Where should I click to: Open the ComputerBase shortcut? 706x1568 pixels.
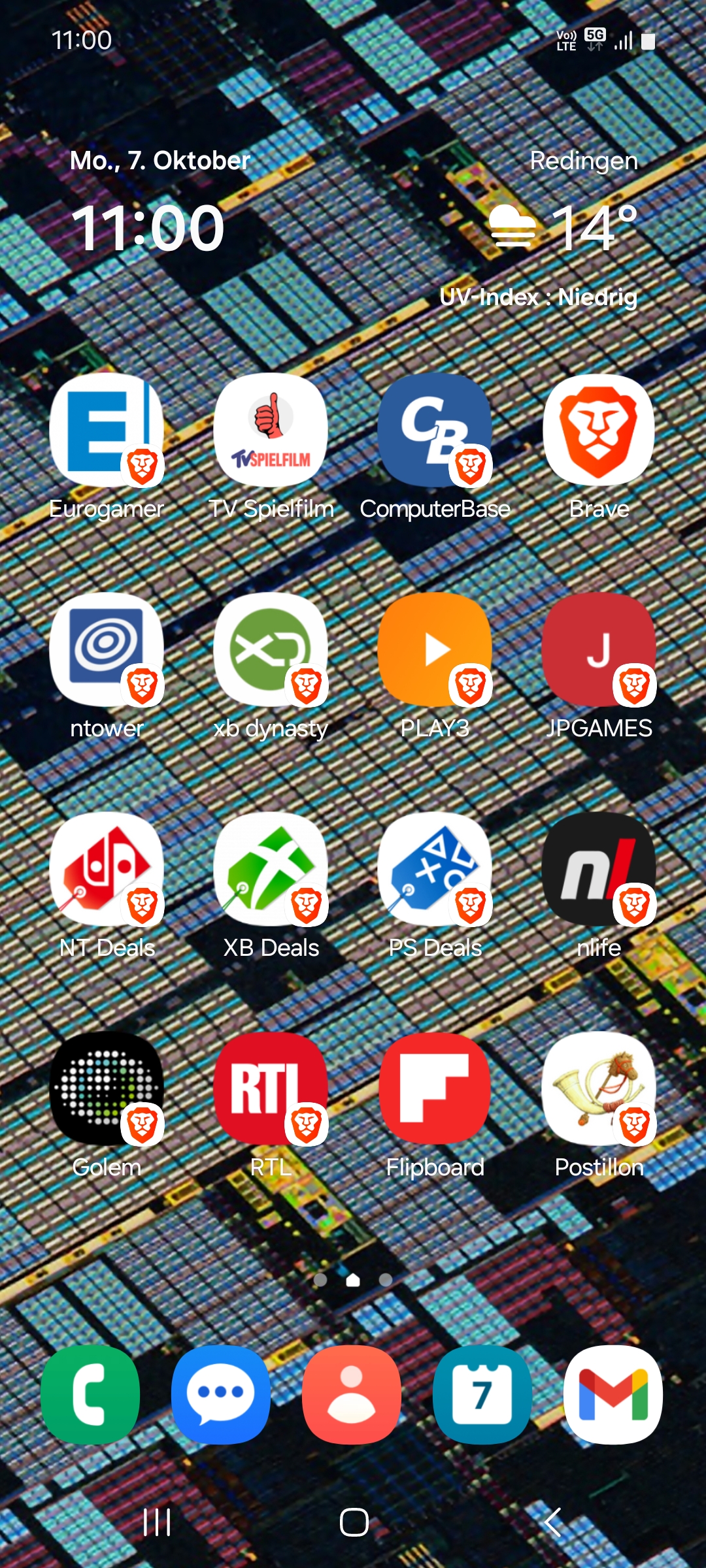point(435,431)
